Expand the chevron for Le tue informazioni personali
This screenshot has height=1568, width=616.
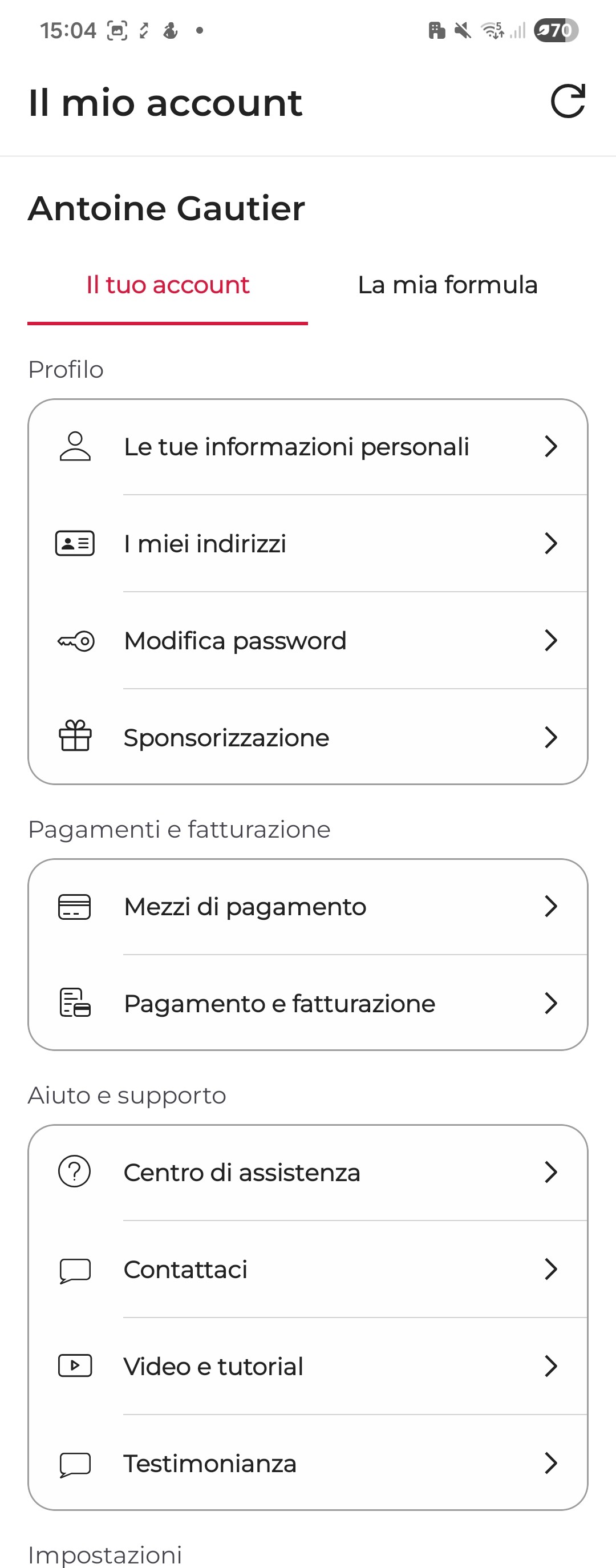pyautogui.click(x=551, y=446)
